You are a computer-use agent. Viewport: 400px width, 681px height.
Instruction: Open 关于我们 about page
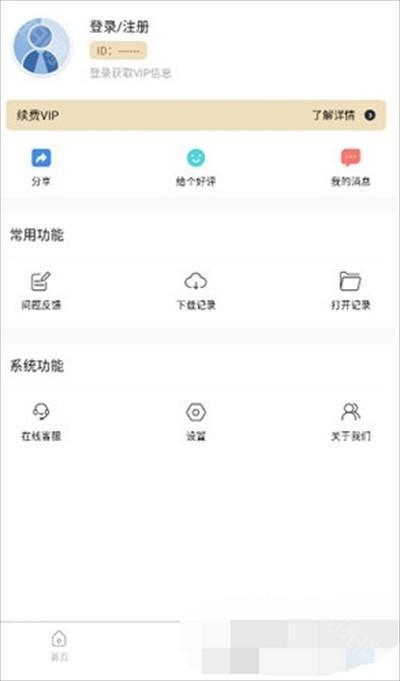(x=350, y=422)
